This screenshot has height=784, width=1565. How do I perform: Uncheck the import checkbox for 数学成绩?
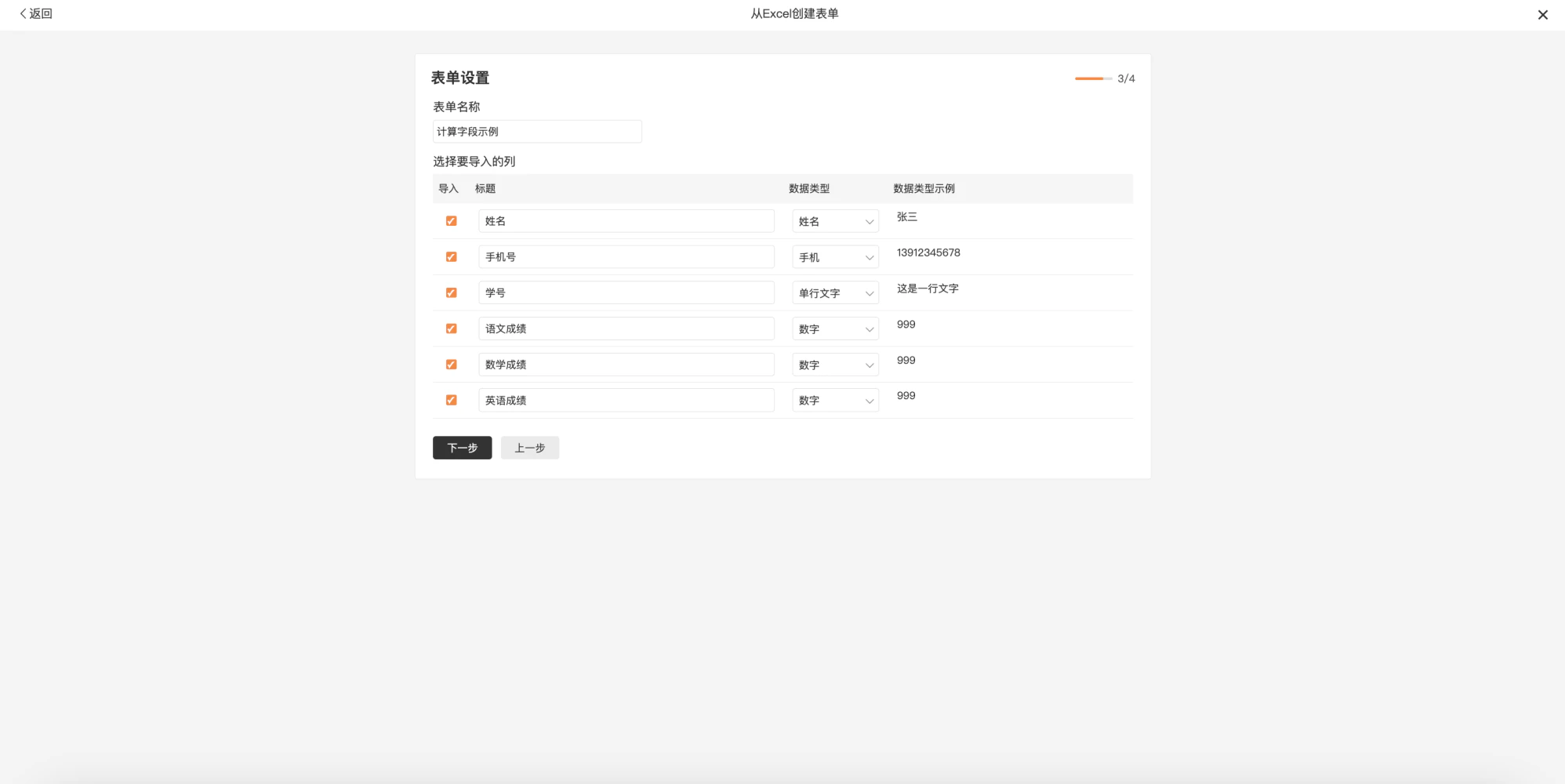pyautogui.click(x=451, y=365)
